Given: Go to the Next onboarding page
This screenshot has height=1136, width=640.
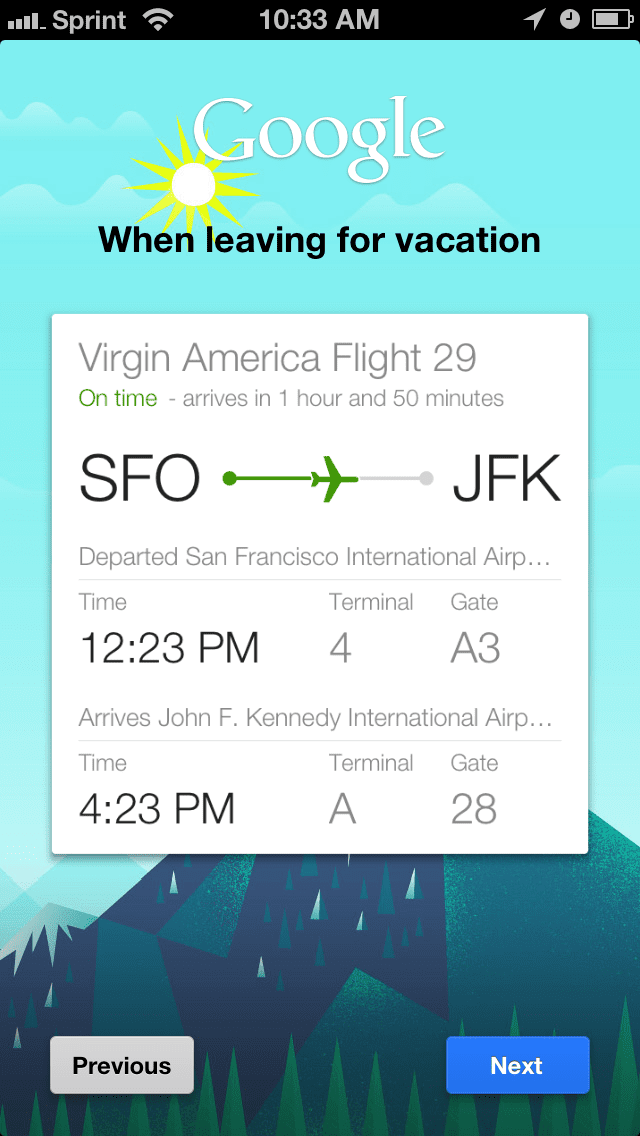Looking at the screenshot, I should point(517,1066).
